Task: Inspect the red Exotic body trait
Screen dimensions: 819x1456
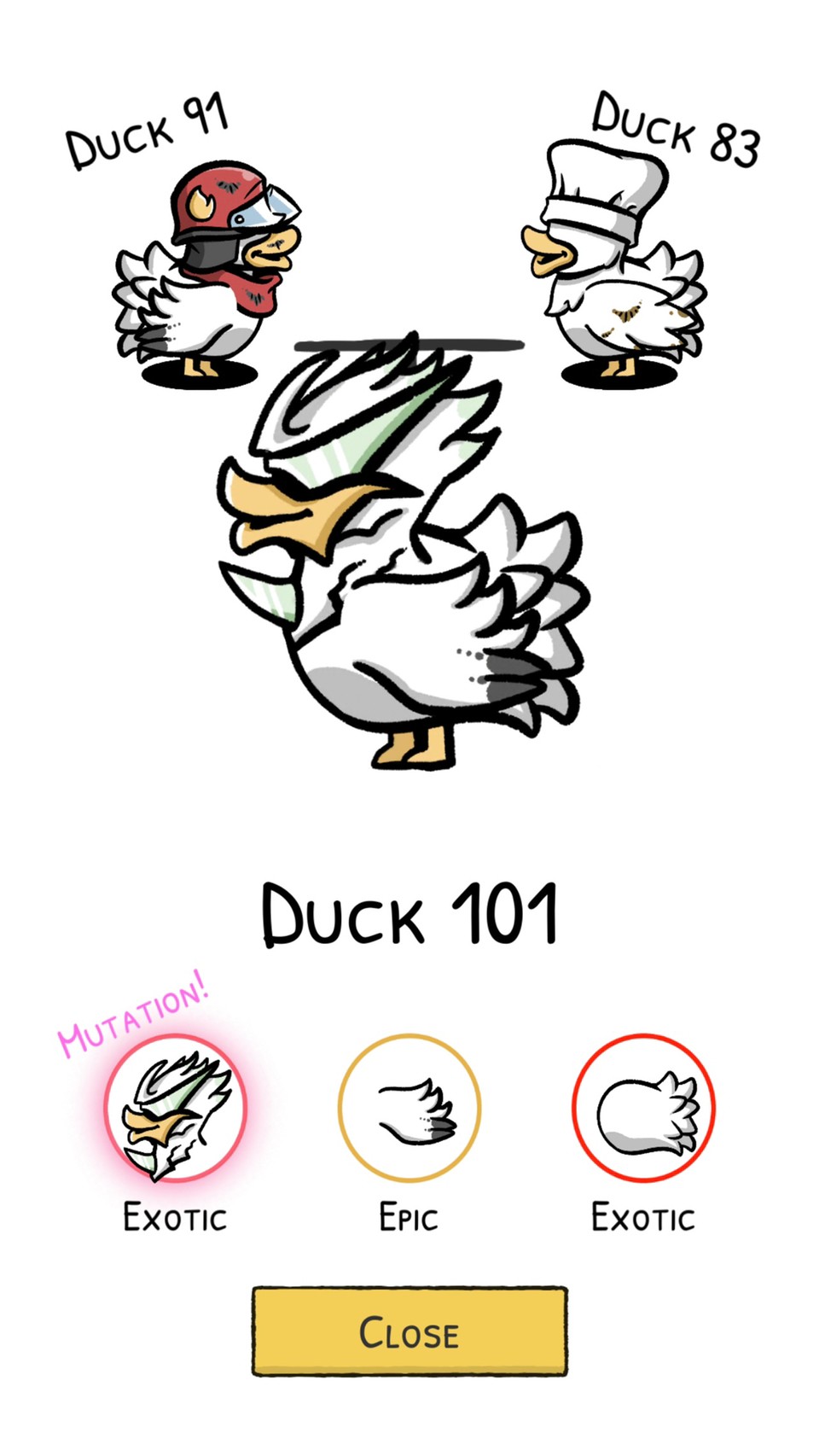Action: [x=643, y=1108]
